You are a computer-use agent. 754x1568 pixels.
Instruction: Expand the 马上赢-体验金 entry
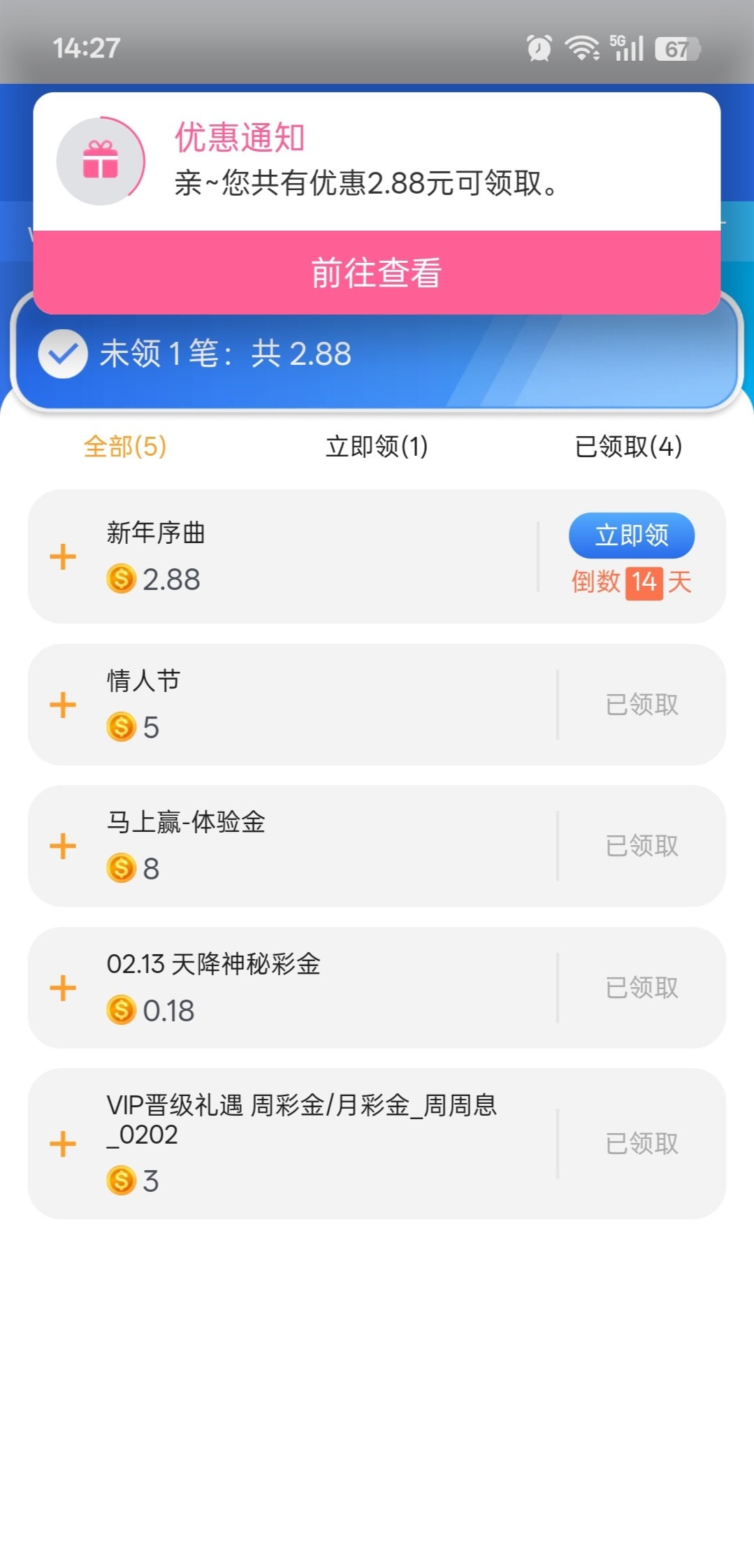click(x=63, y=846)
